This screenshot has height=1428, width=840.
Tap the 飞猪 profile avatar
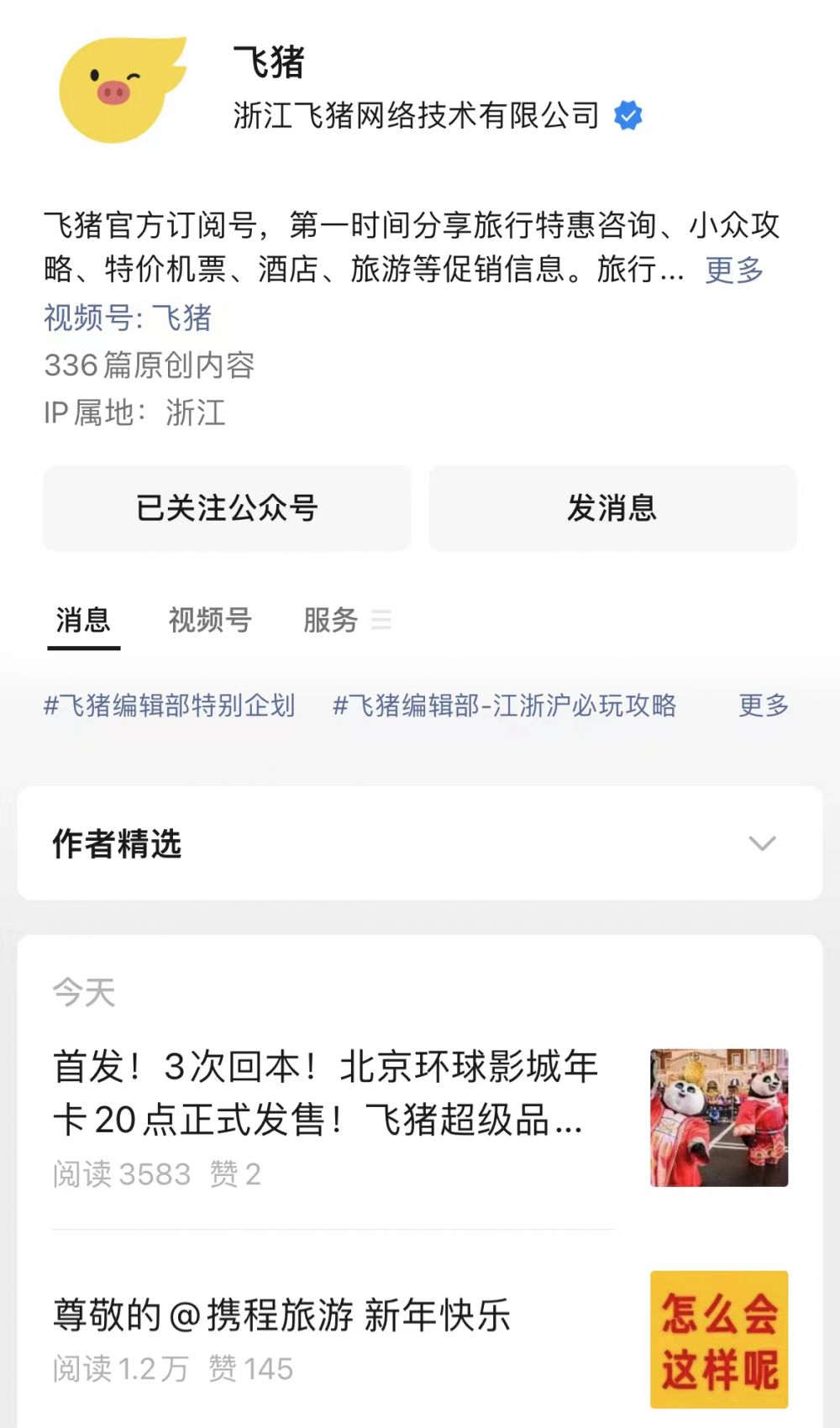click(120, 90)
